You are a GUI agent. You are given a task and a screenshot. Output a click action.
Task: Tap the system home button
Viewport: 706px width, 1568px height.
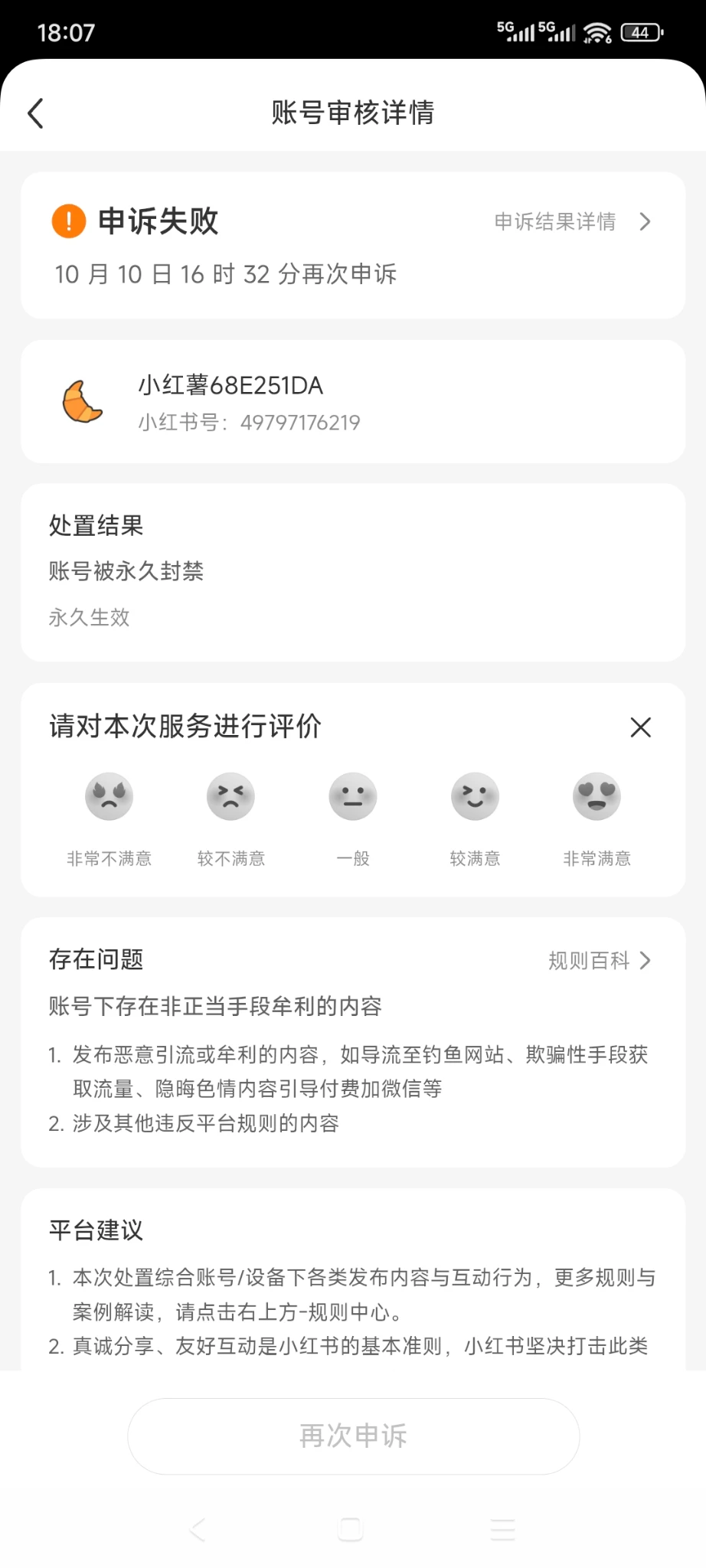[351, 1530]
